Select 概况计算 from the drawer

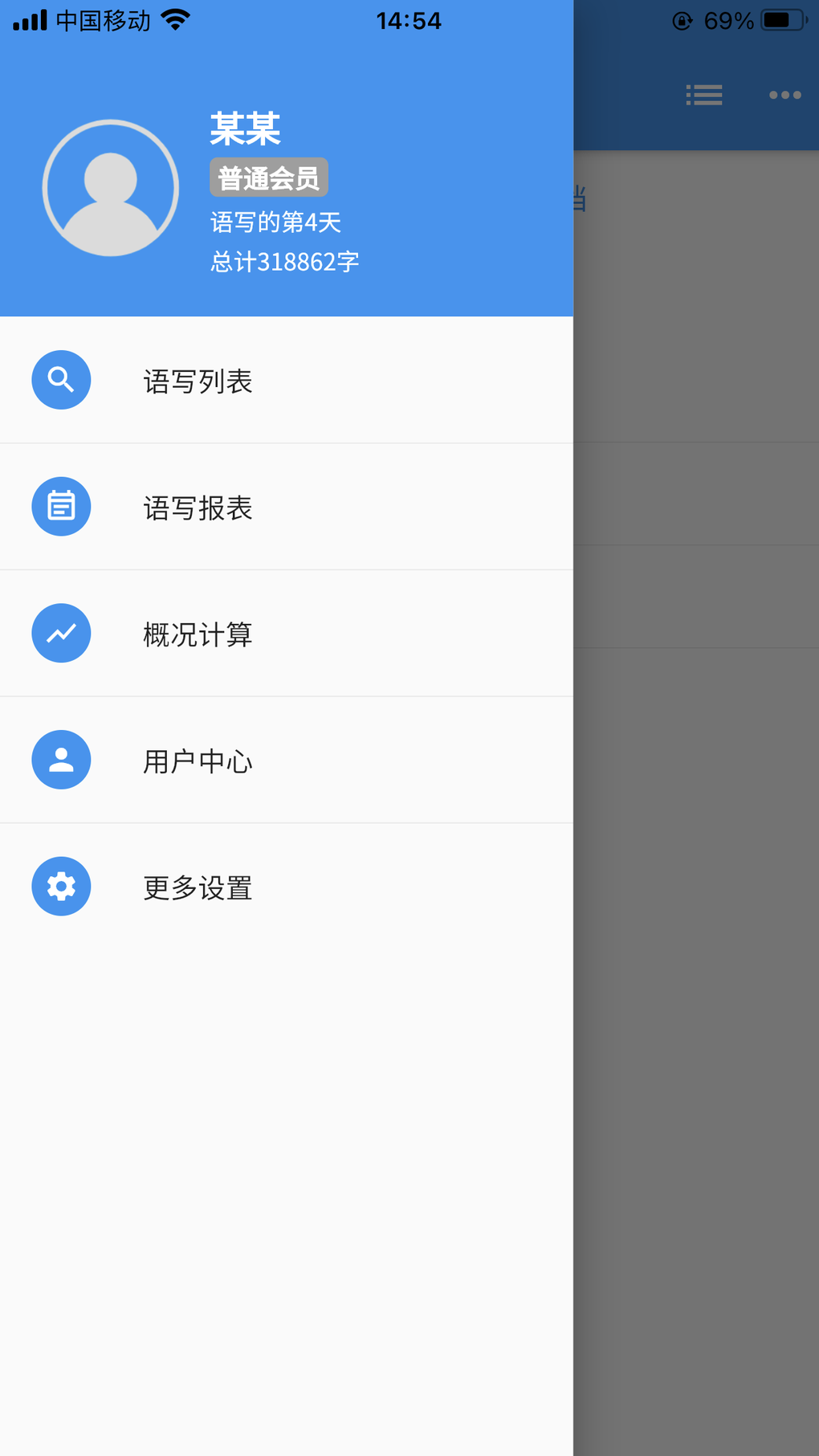tap(287, 634)
